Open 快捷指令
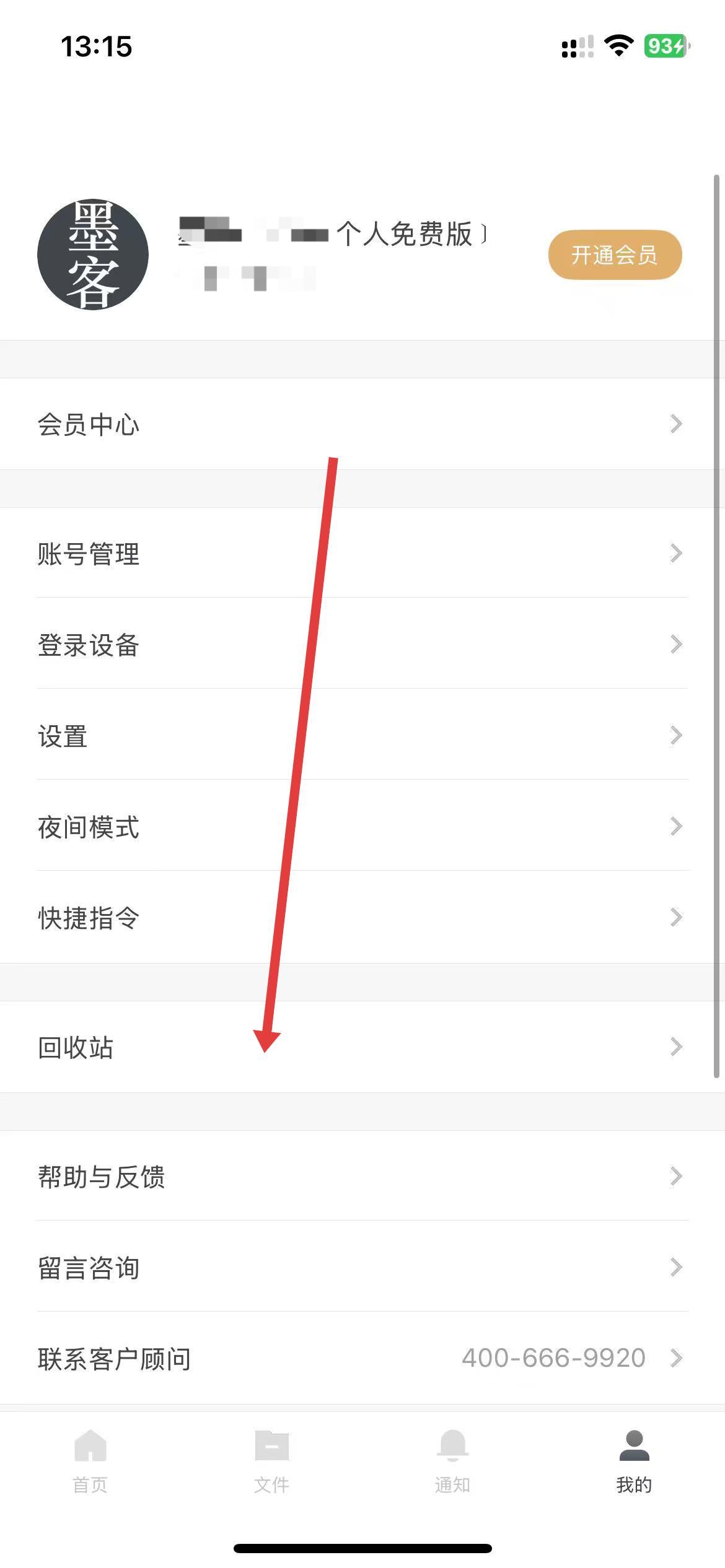This screenshot has width=725, height=1568. 362,917
